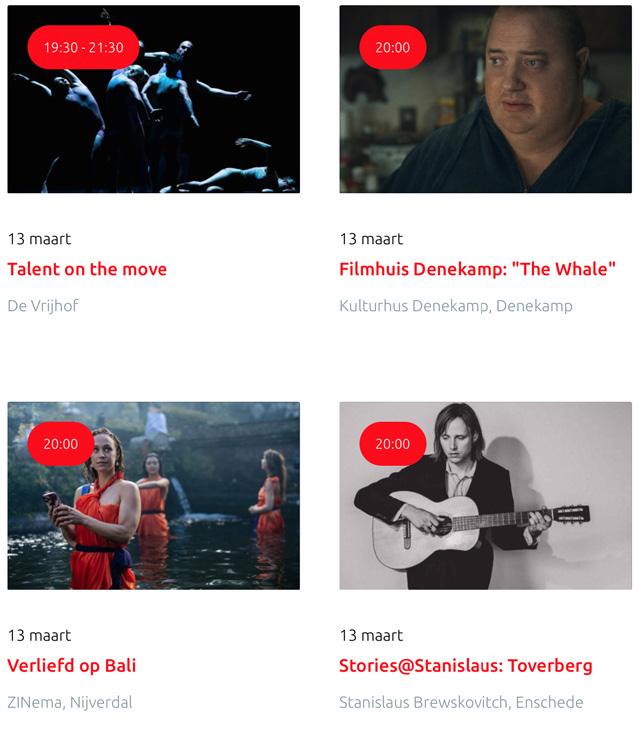Open Filmhuis Denekamp: "The Whale" title link
642x734 pixels.
tap(478, 269)
